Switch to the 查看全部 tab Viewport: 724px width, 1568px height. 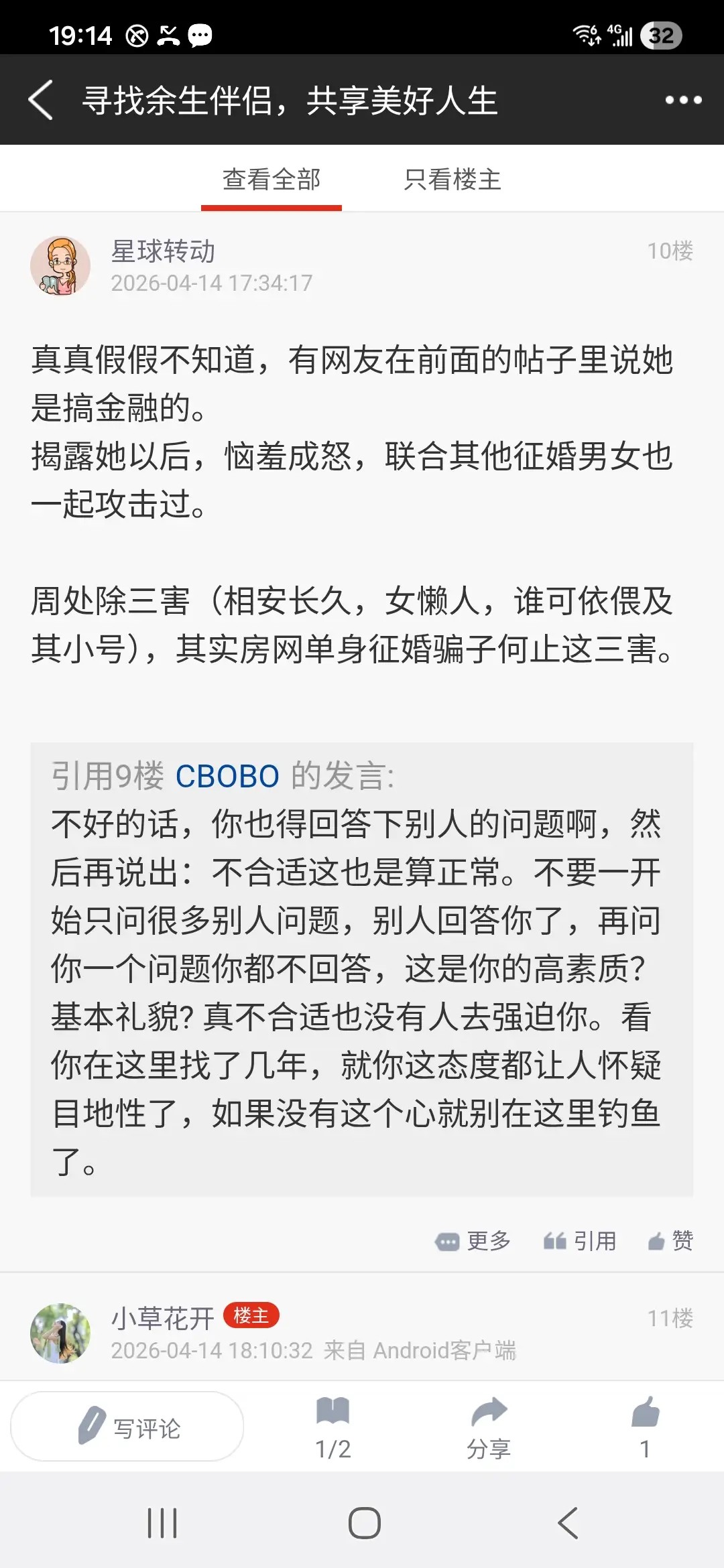pos(271,180)
